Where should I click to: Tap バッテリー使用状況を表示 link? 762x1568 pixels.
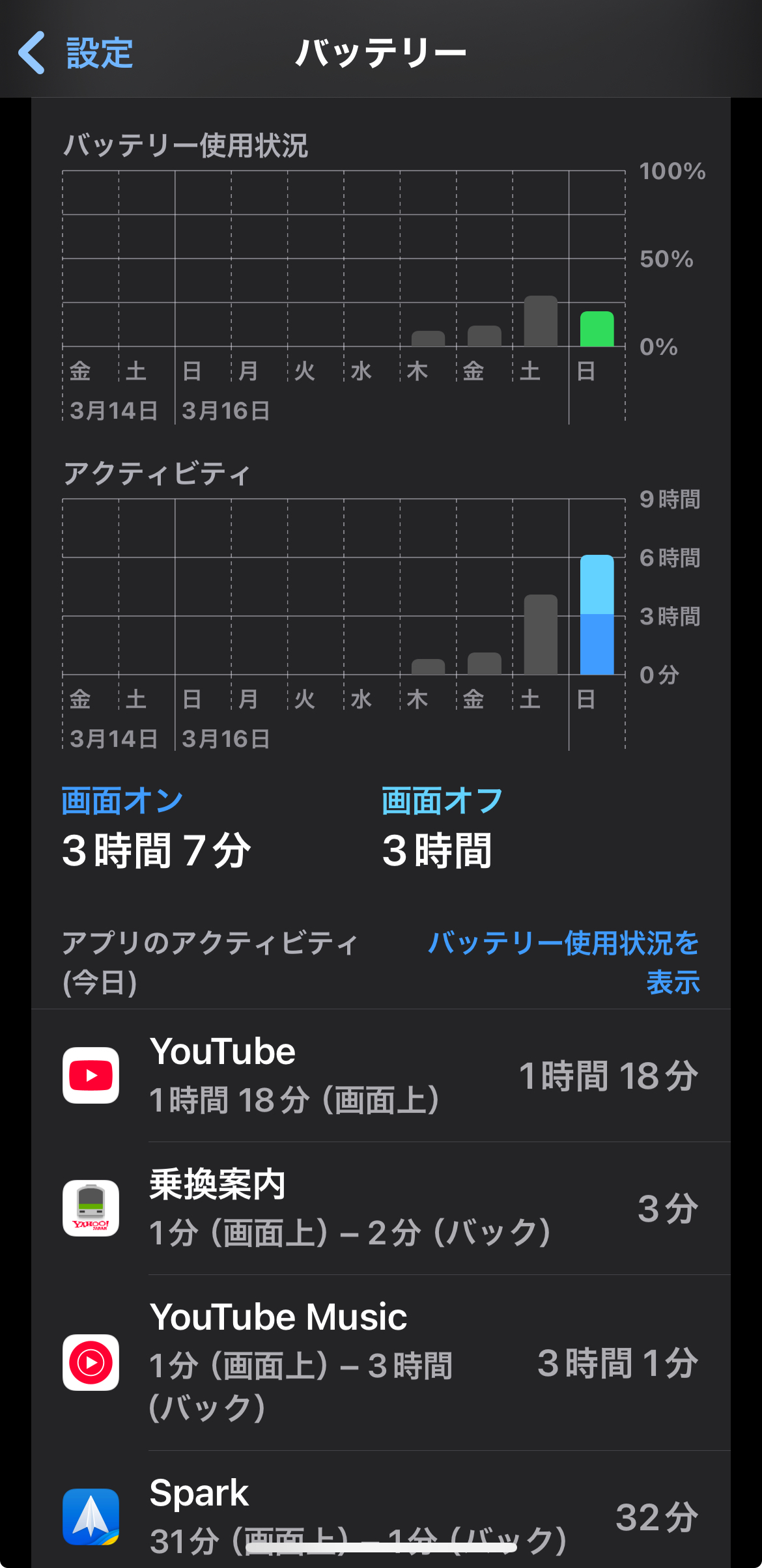(563, 962)
